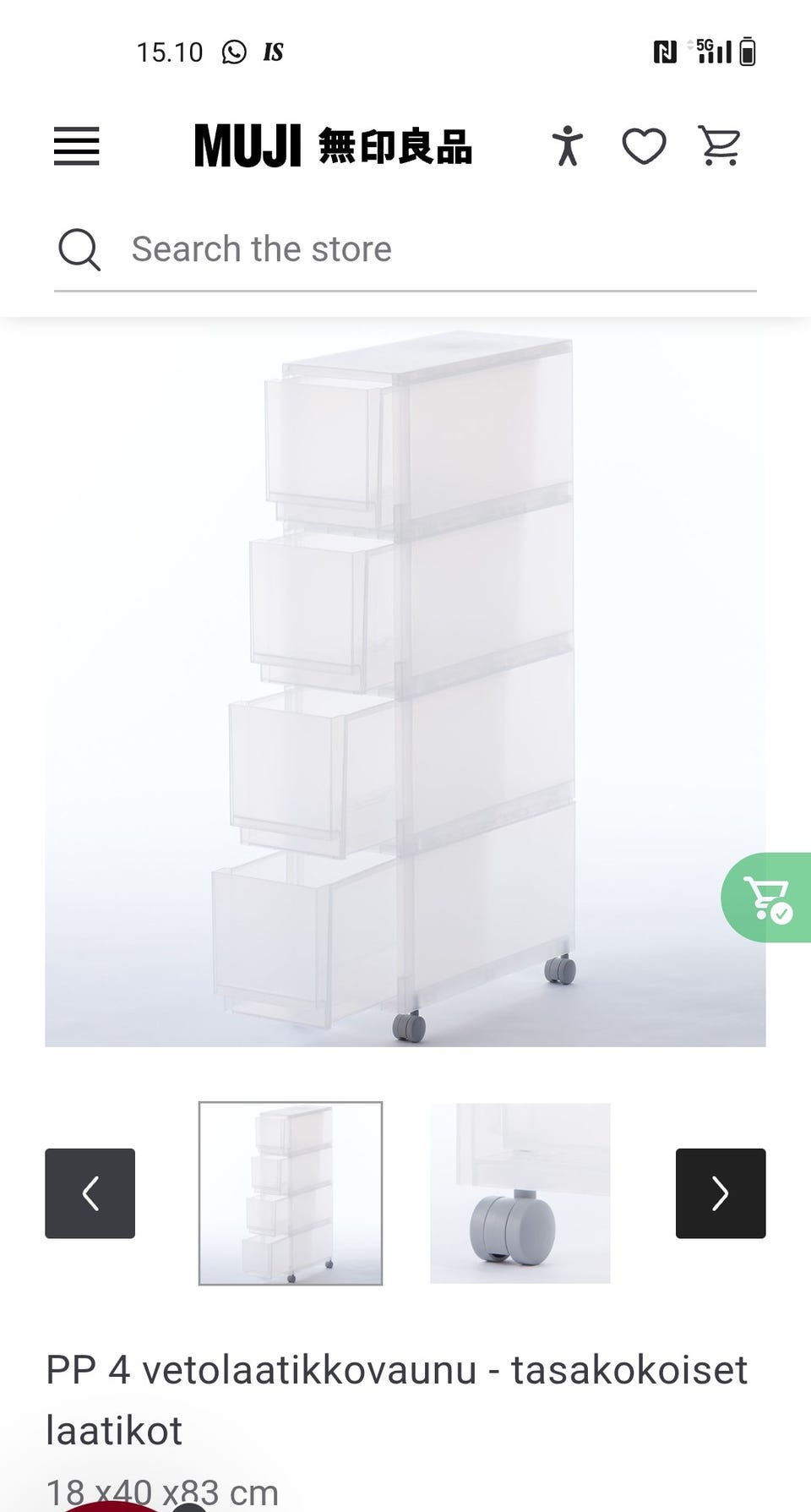Open the shopping cart

tap(719, 145)
